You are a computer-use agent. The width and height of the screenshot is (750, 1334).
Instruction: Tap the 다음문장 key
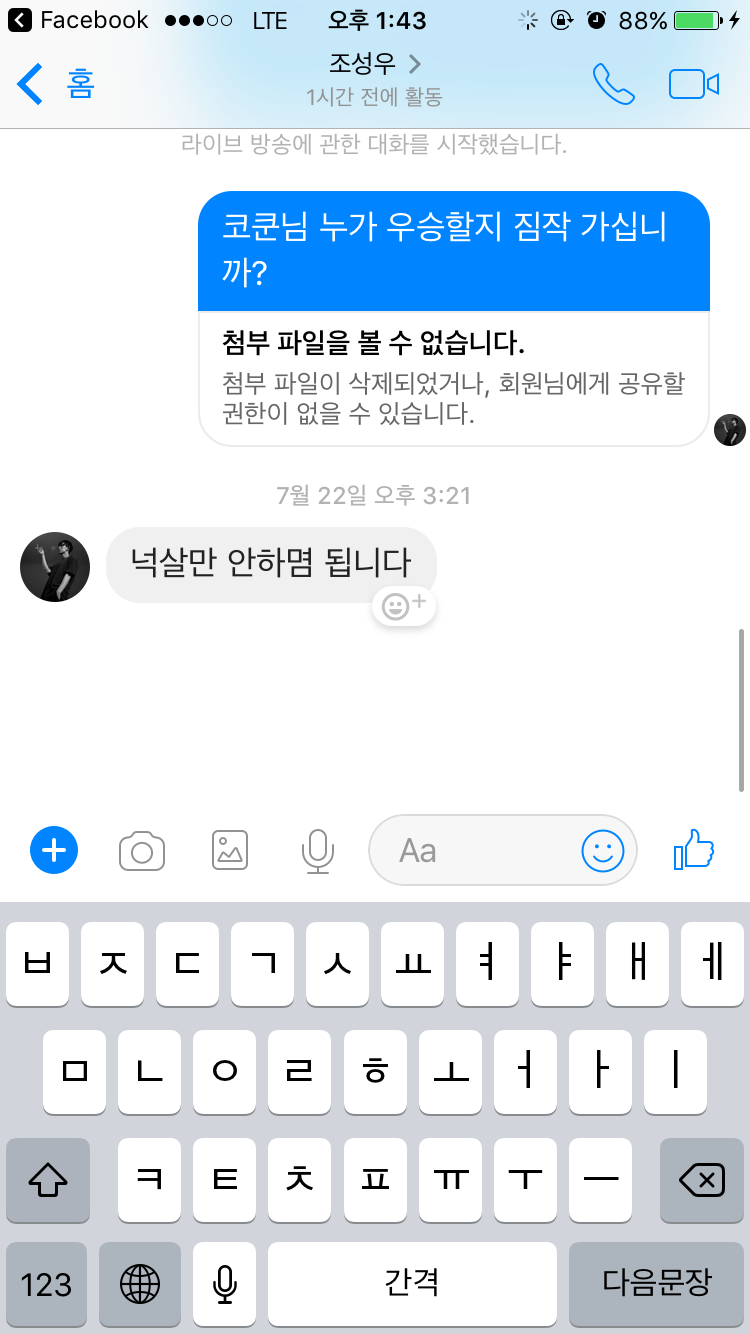(x=657, y=1284)
